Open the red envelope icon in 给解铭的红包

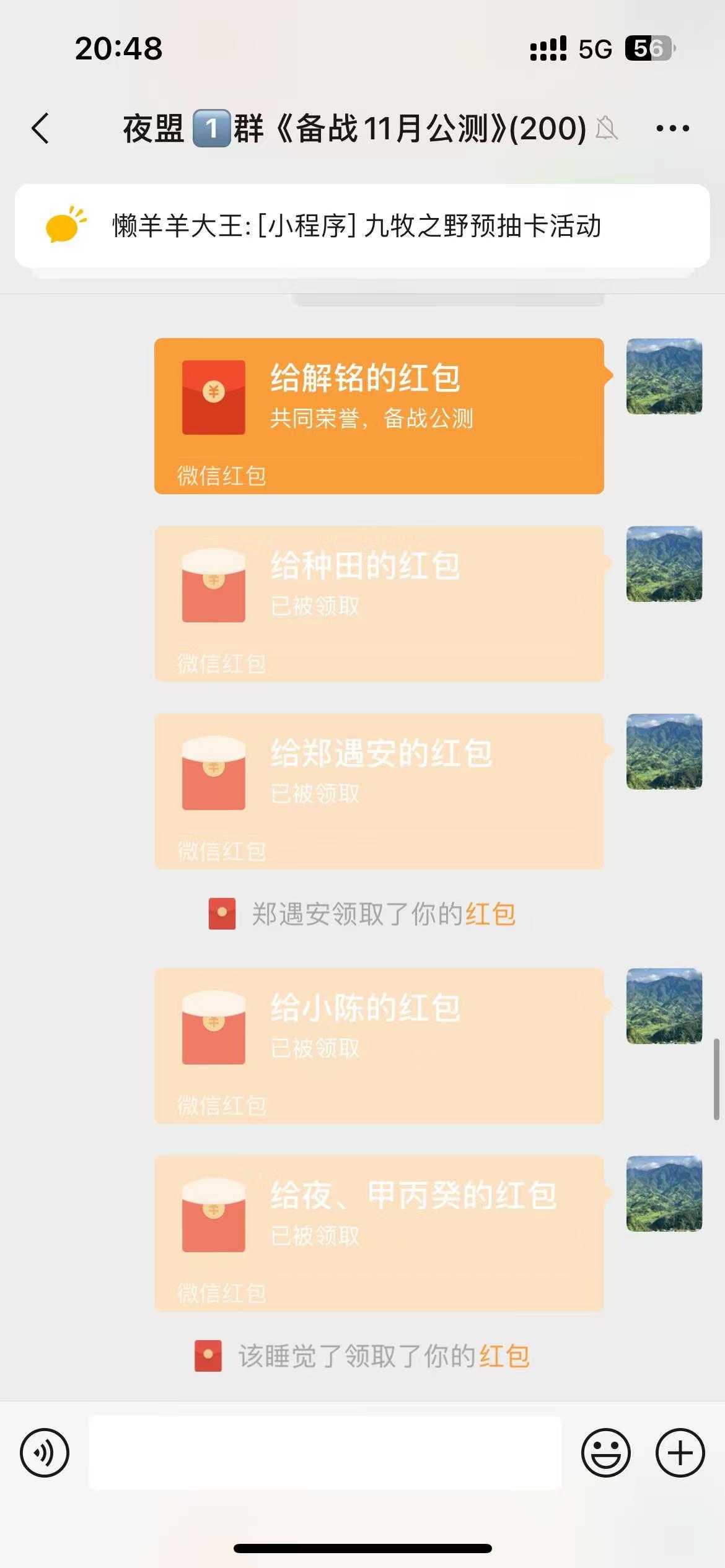213,396
